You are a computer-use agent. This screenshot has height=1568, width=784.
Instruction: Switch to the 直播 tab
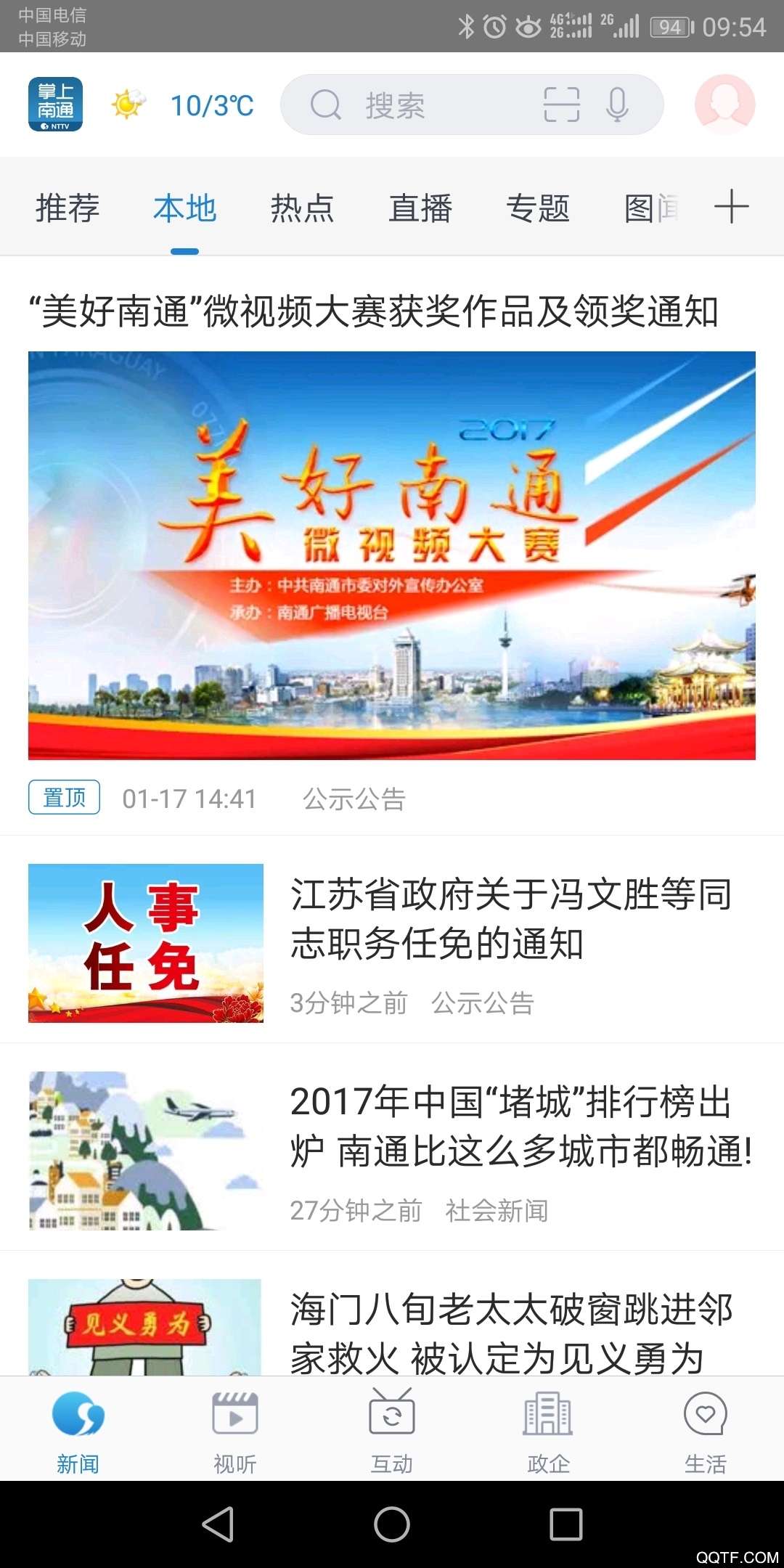point(420,208)
